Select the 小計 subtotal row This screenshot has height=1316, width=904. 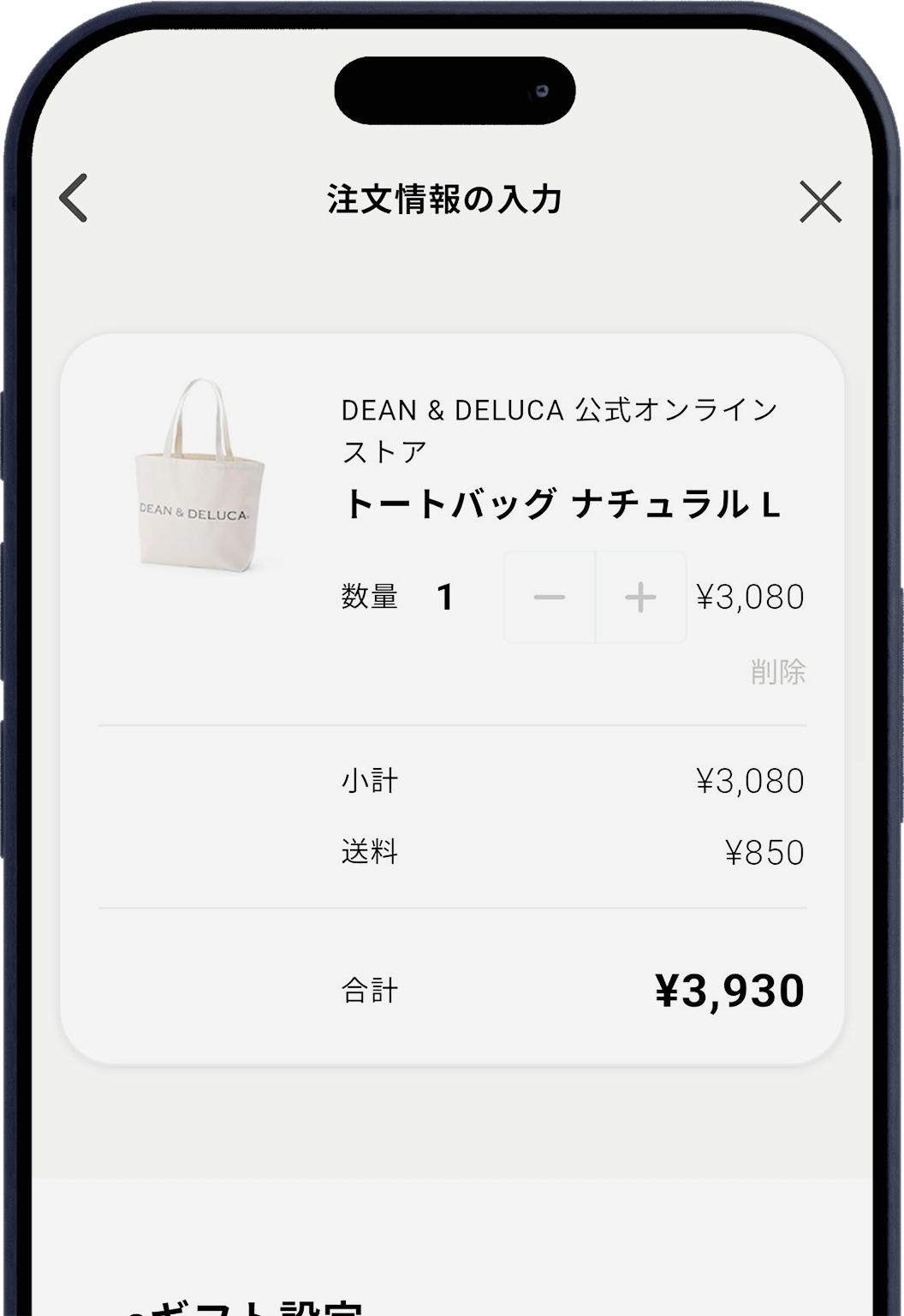tap(368, 781)
